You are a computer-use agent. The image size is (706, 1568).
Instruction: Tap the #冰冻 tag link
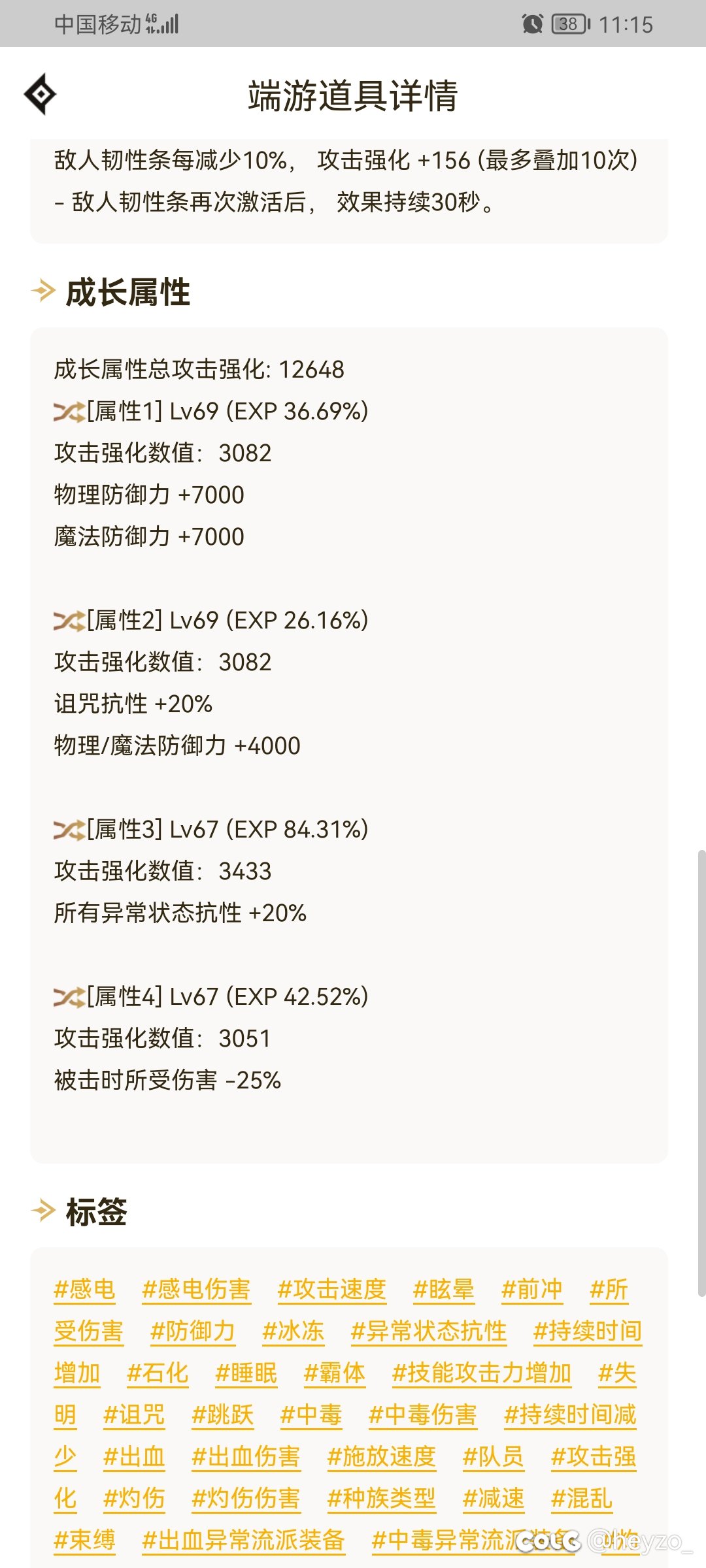point(293,1331)
